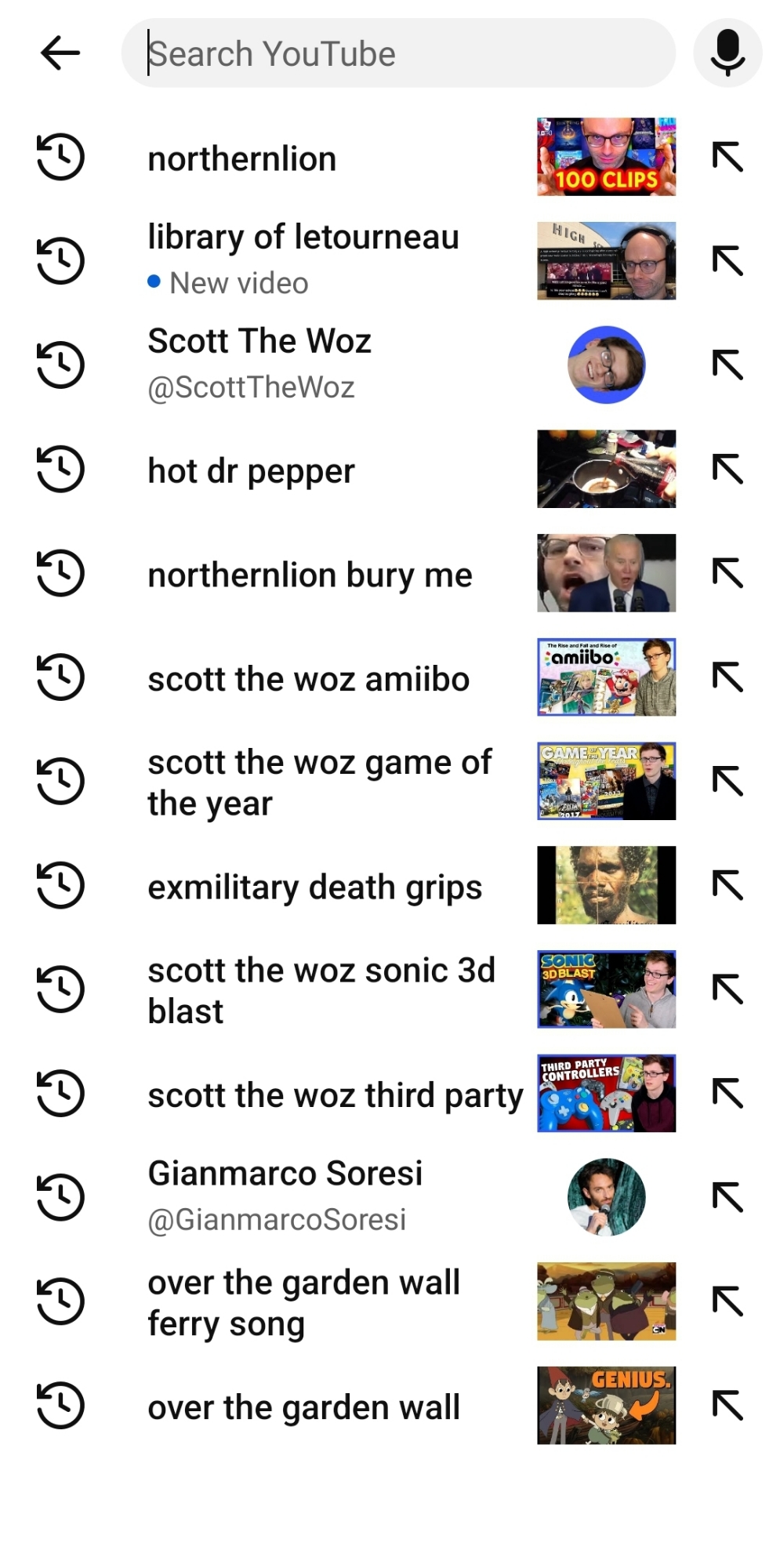Tap the arrow beside 'scott the woz third party'
The image size is (780, 1568).
point(727,1094)
